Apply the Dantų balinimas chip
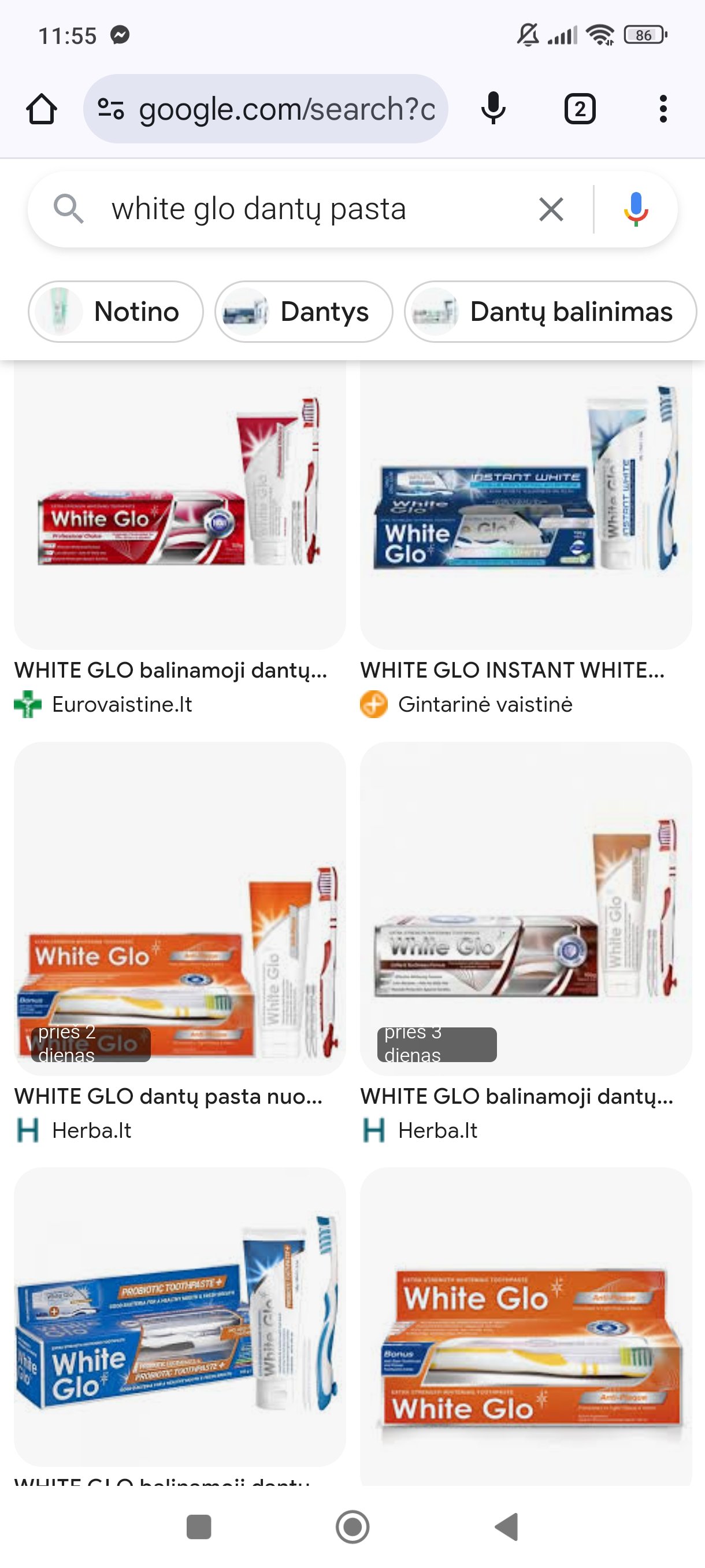The image size is (705, 1568). 551,312
